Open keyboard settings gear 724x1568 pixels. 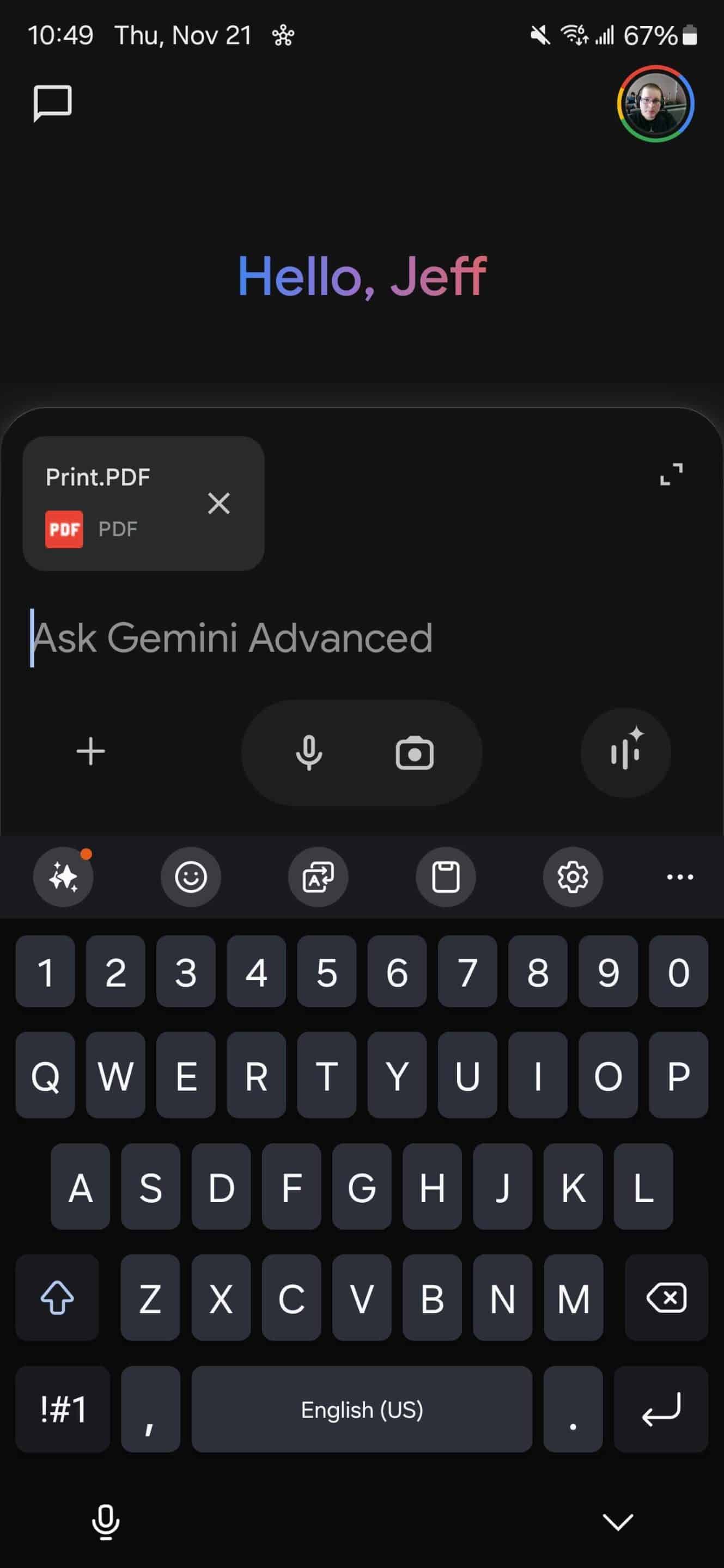coord(573,877)
